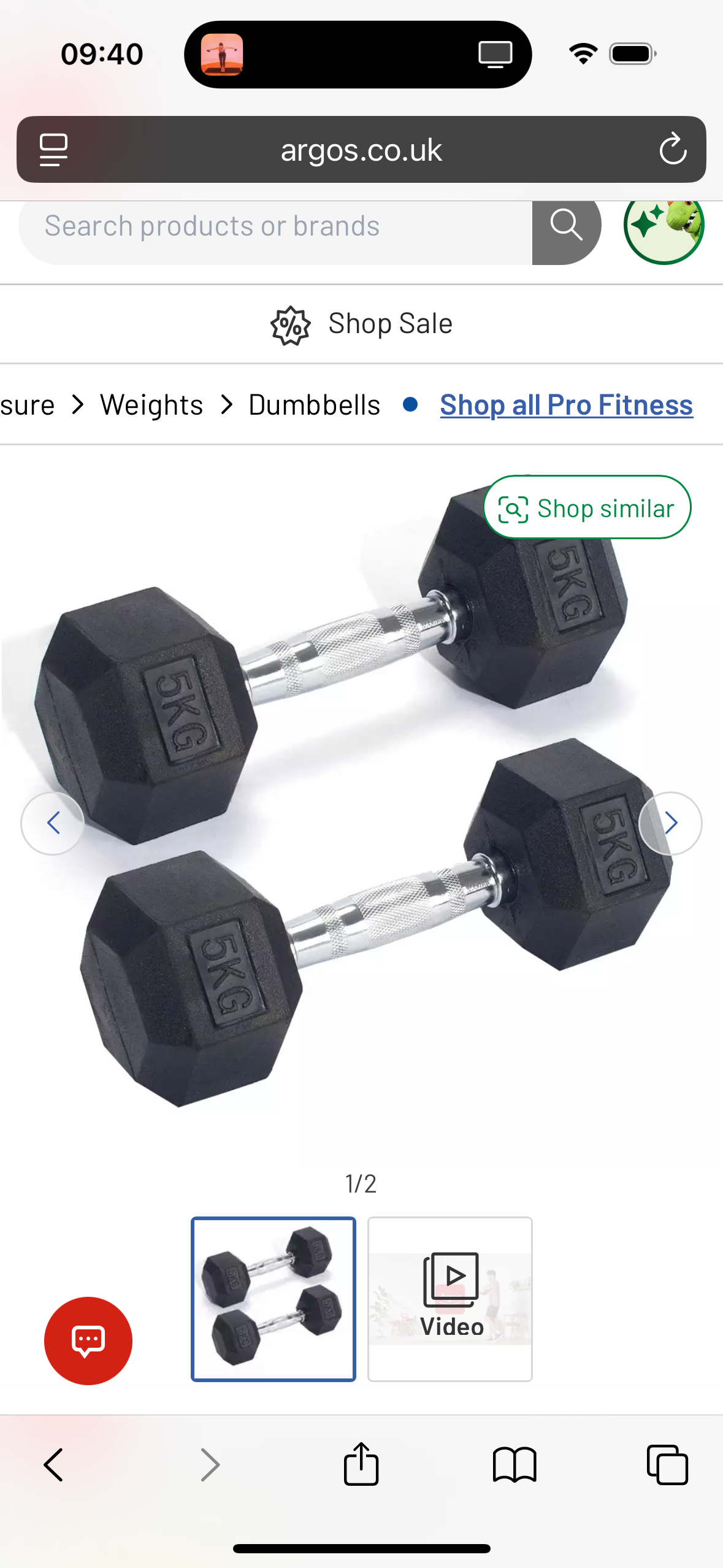723x1568 pixels.
Task: Select the dumbbell photo thumbnail
Action: pyautogui.click(x=274, y=1299)
